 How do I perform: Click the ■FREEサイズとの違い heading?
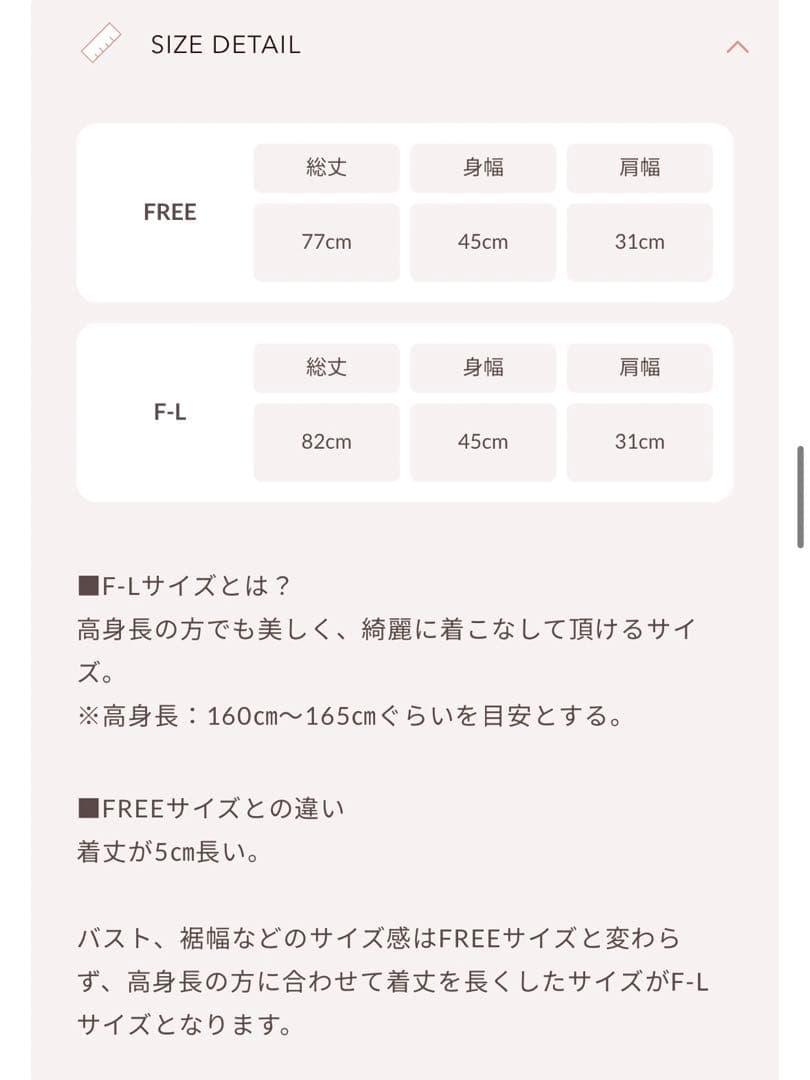click(x=213, y=808)
